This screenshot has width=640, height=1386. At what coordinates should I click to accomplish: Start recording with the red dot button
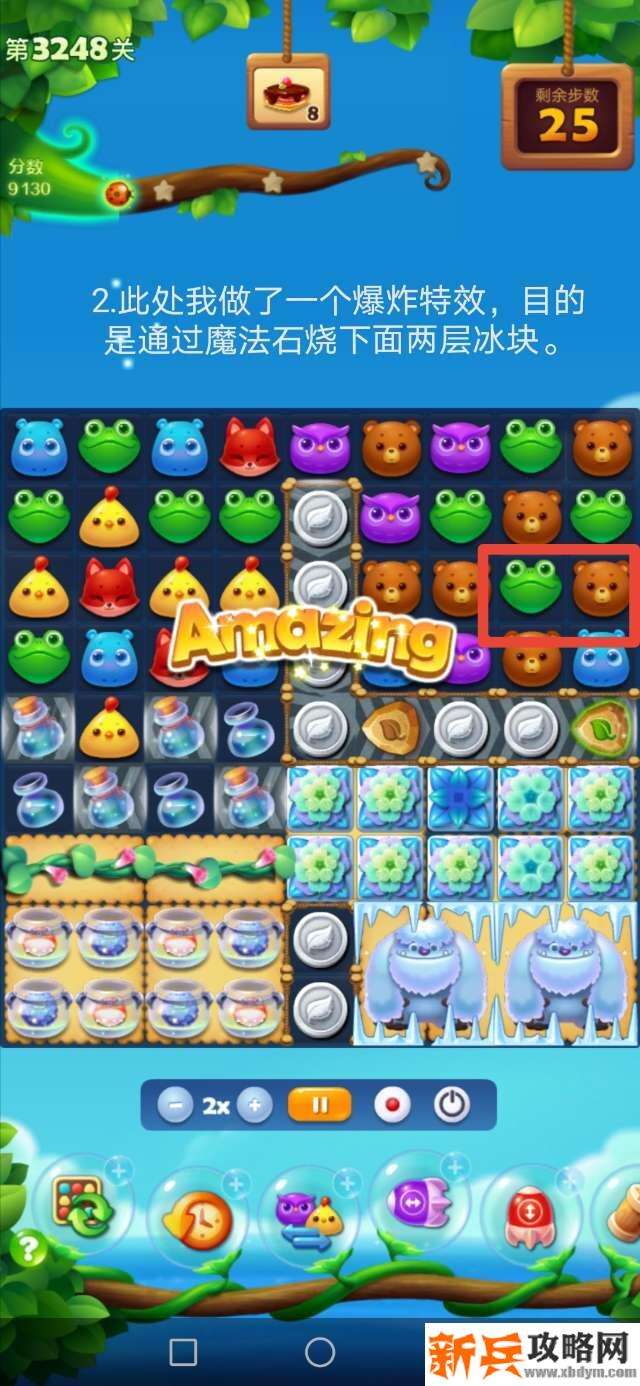point(392,1106)
